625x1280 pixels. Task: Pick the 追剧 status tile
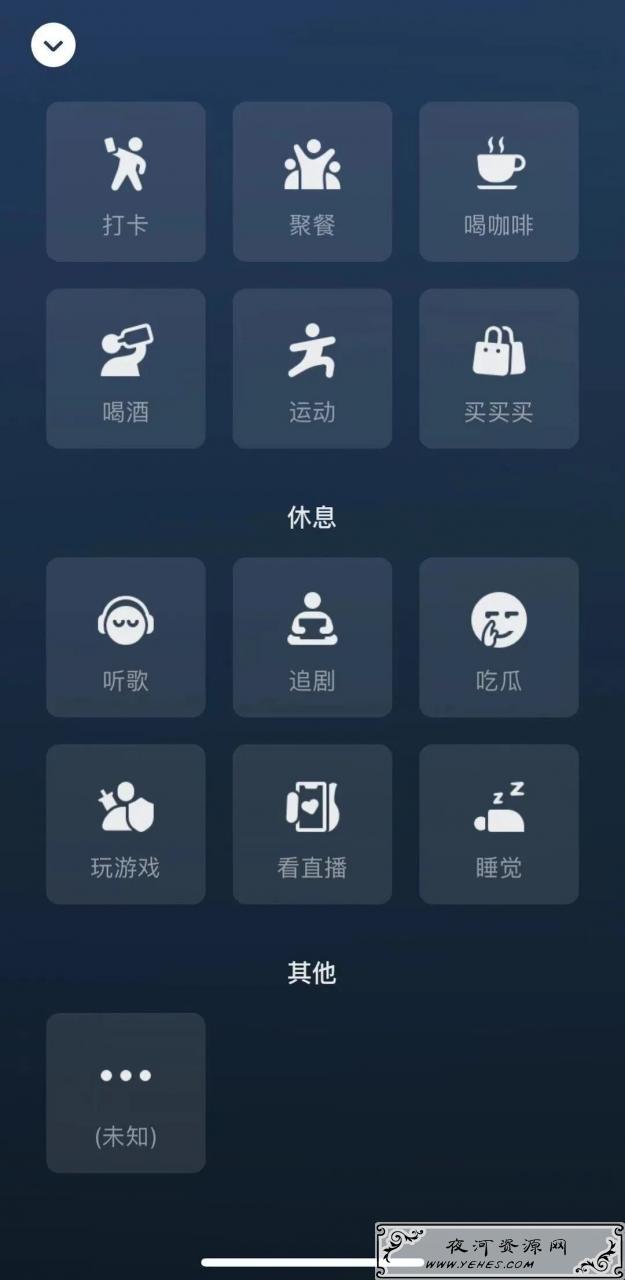(x=312, y=637)
